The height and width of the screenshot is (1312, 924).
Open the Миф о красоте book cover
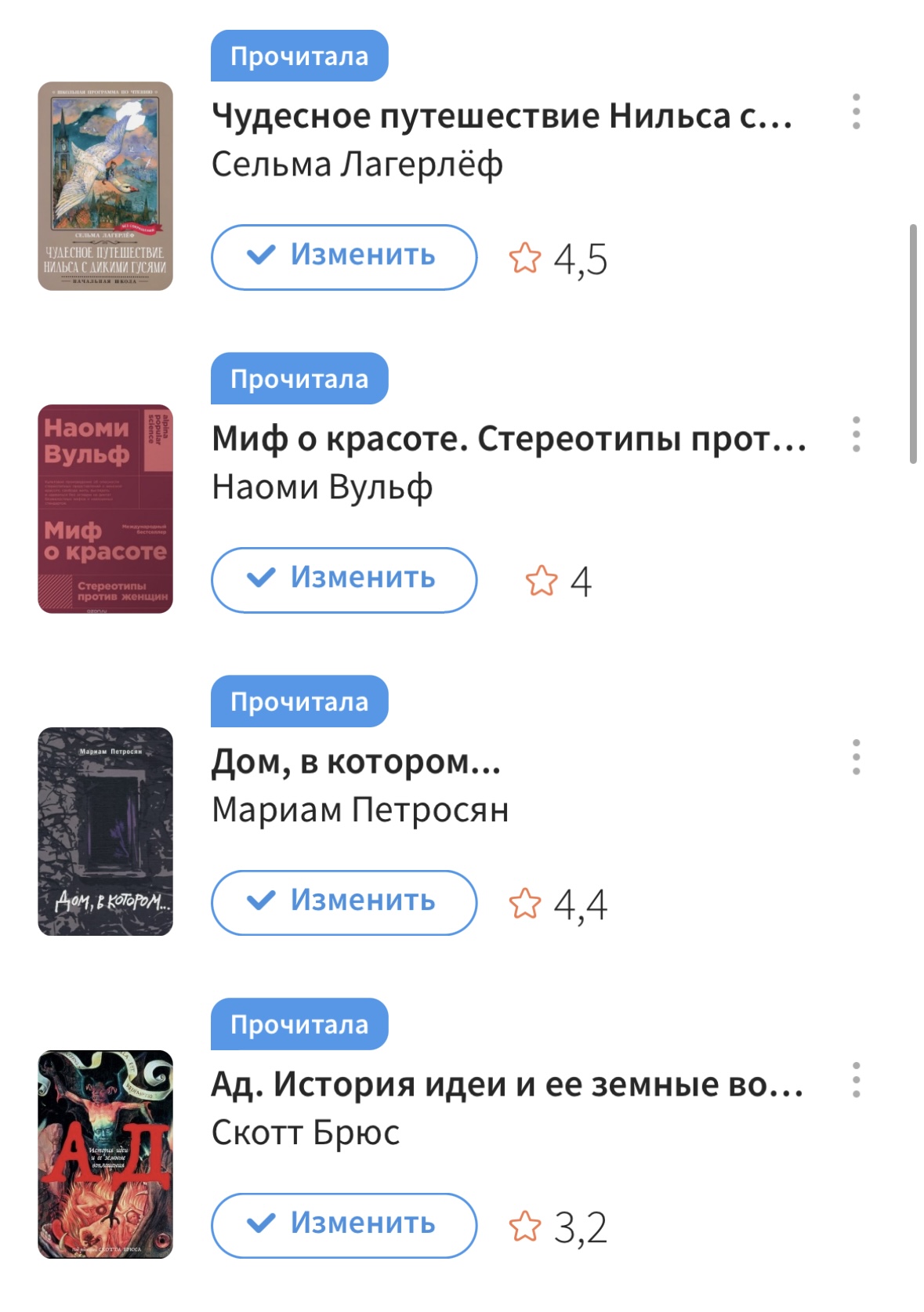[x=105, y=509]
